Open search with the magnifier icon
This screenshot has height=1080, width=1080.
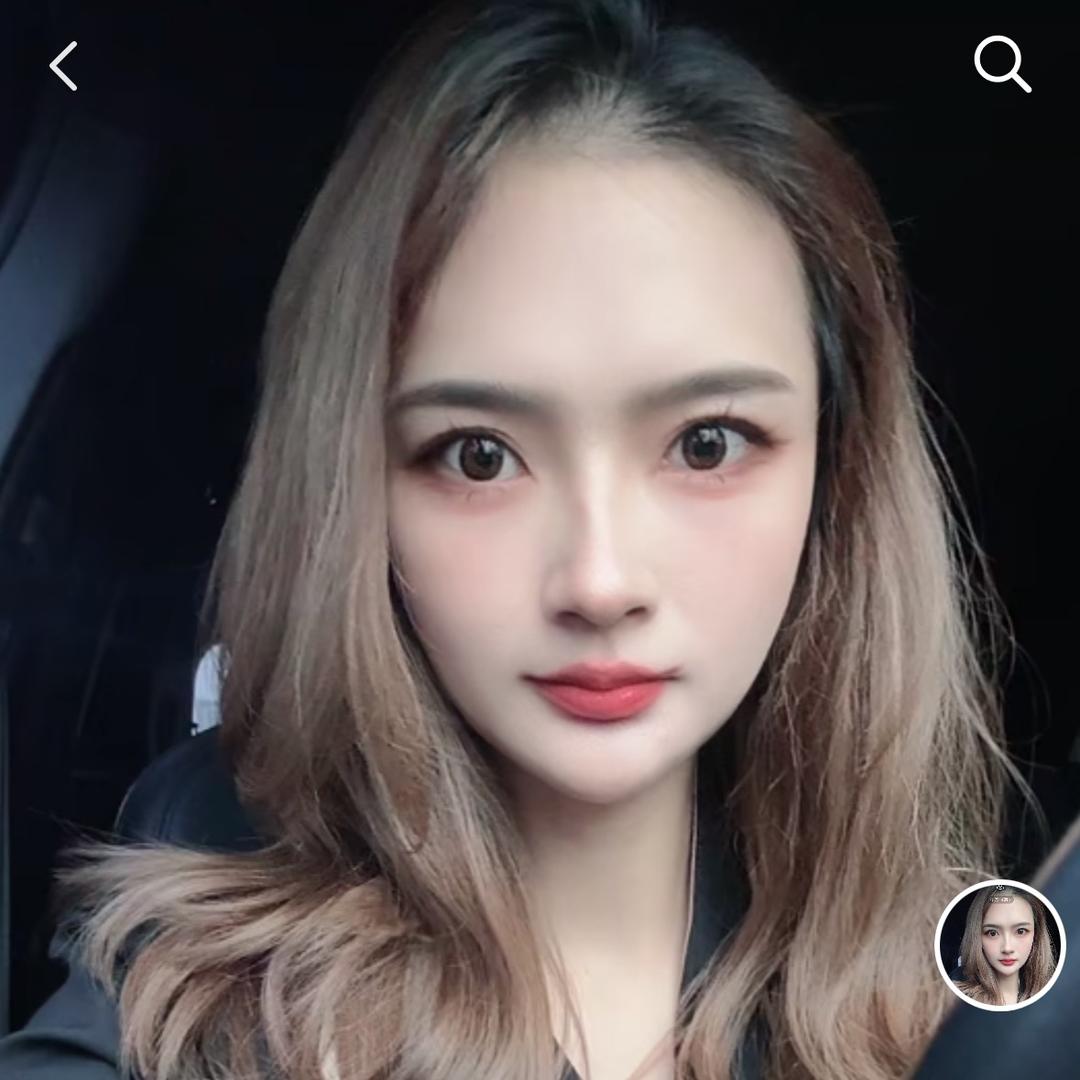pos(1002,65)
